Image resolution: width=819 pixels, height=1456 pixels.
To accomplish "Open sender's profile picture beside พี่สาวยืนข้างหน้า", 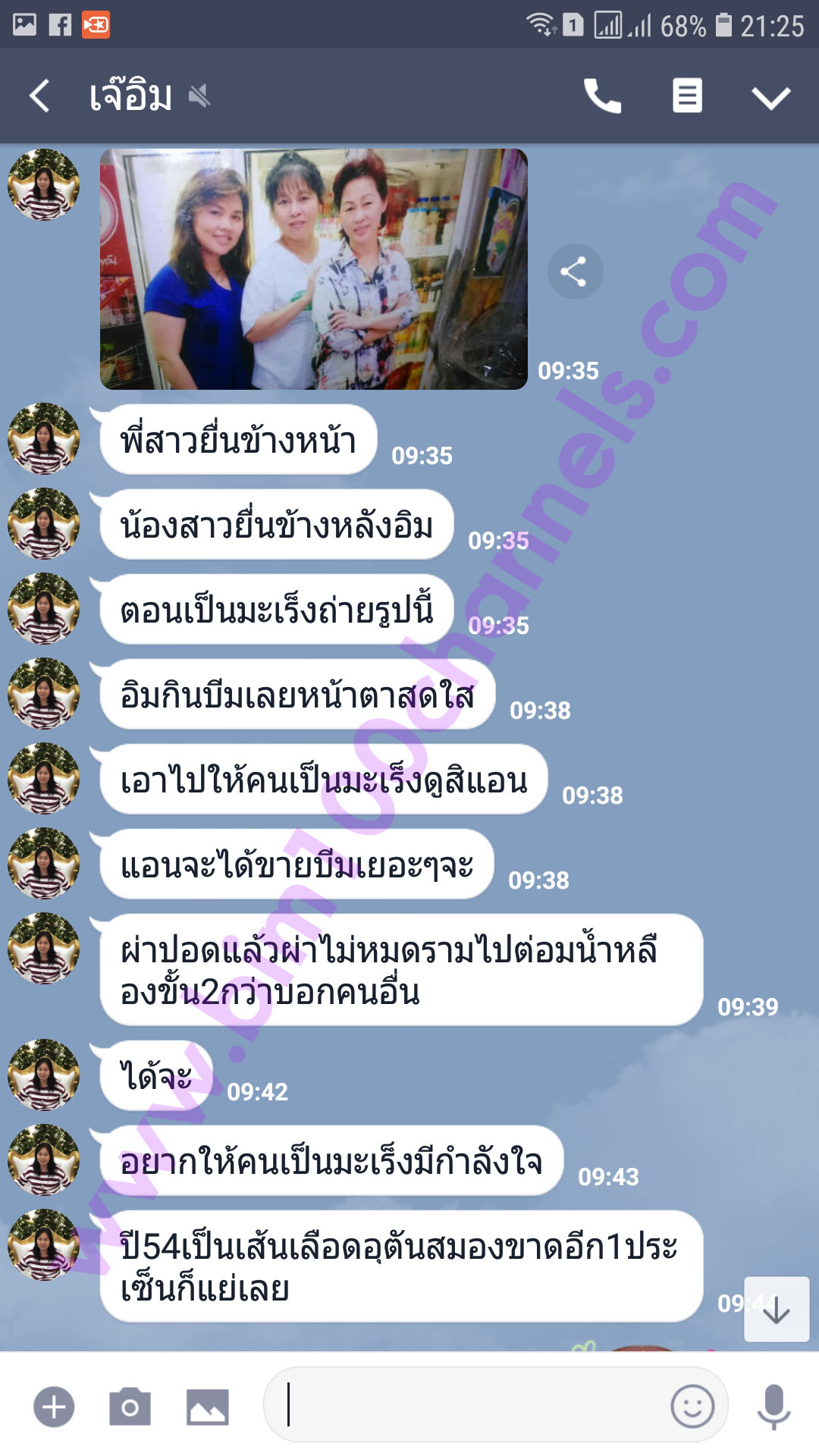I will [x=43, y=439].
